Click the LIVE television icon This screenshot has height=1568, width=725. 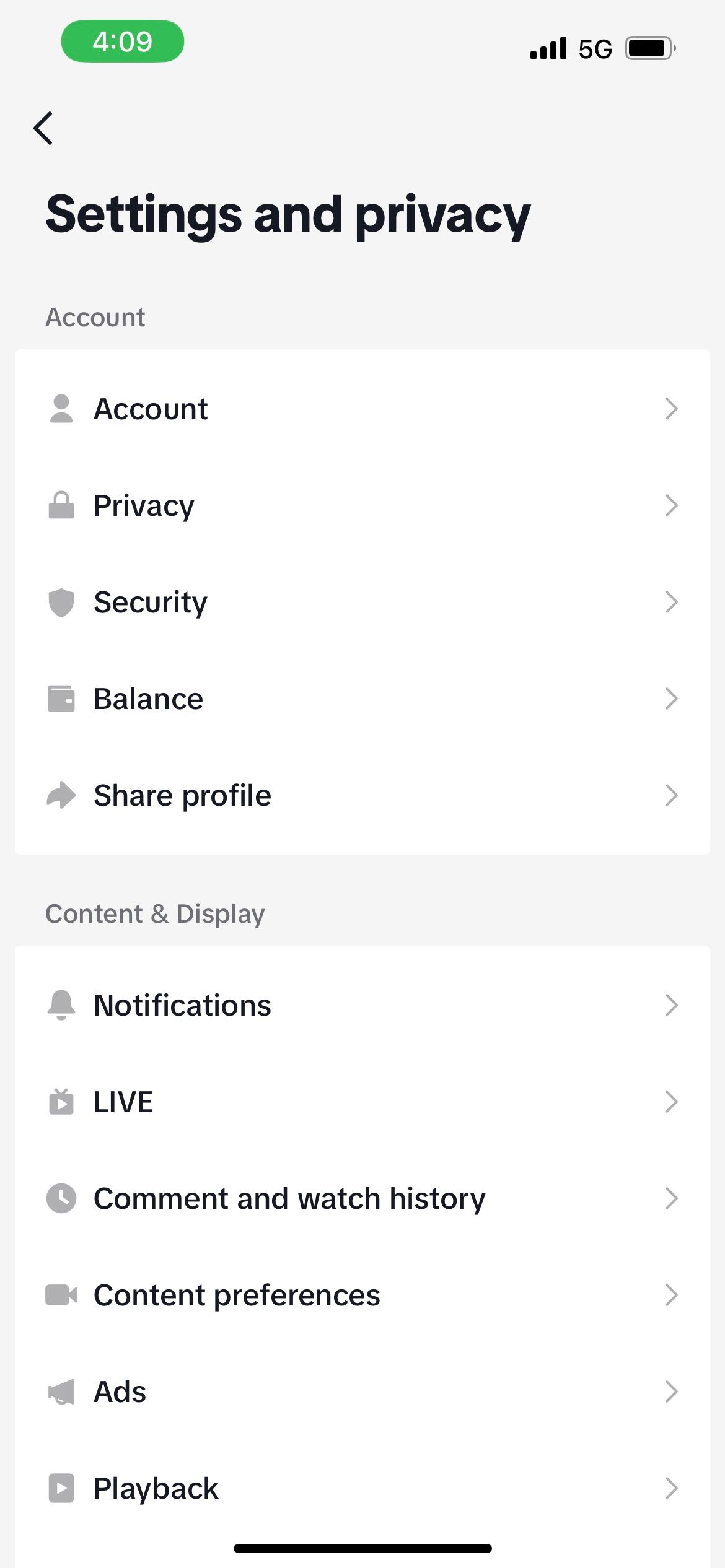(60, 1101)
